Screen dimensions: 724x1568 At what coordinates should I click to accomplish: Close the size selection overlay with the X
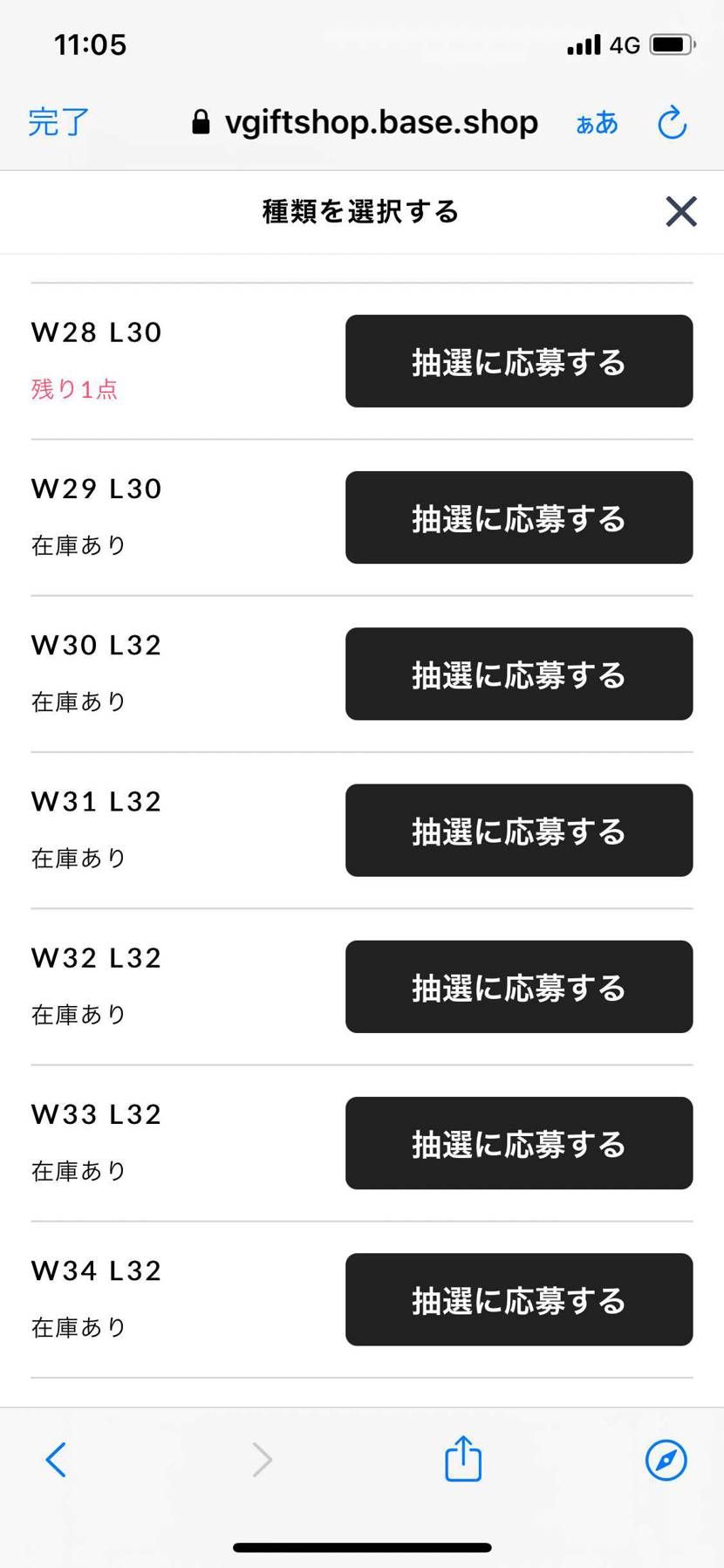click(680, 211)
